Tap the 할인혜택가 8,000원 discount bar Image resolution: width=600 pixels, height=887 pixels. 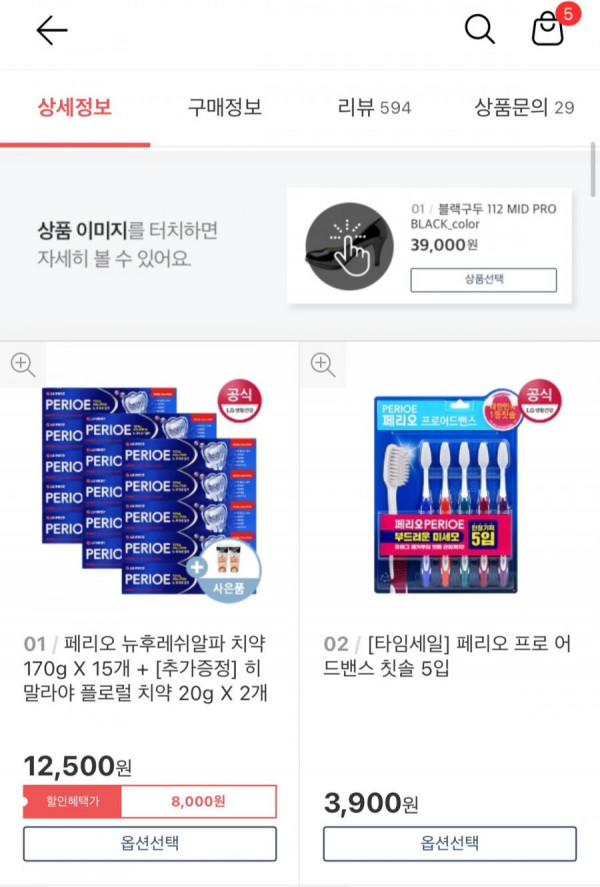click(150, 801)
